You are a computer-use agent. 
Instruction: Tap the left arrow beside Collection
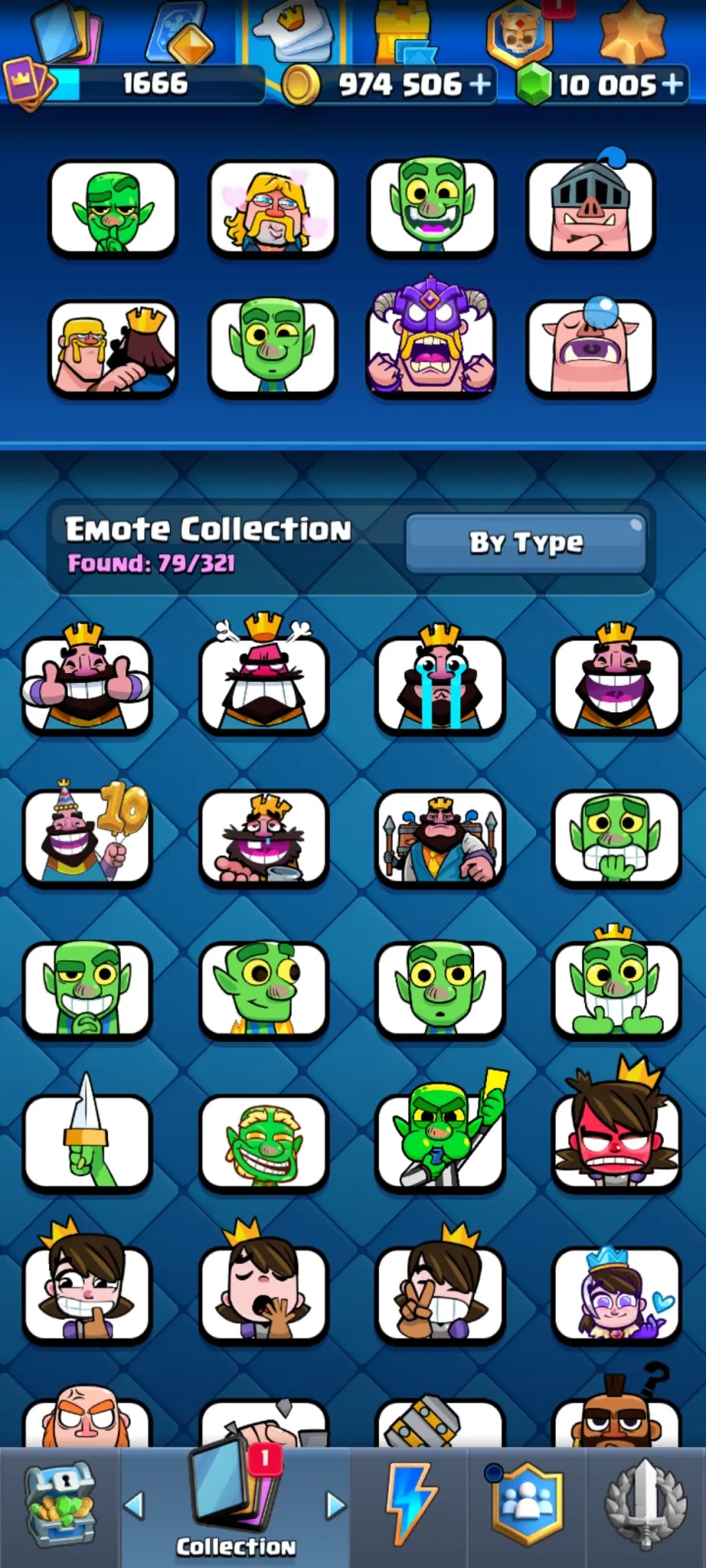tap(135, 1505)
